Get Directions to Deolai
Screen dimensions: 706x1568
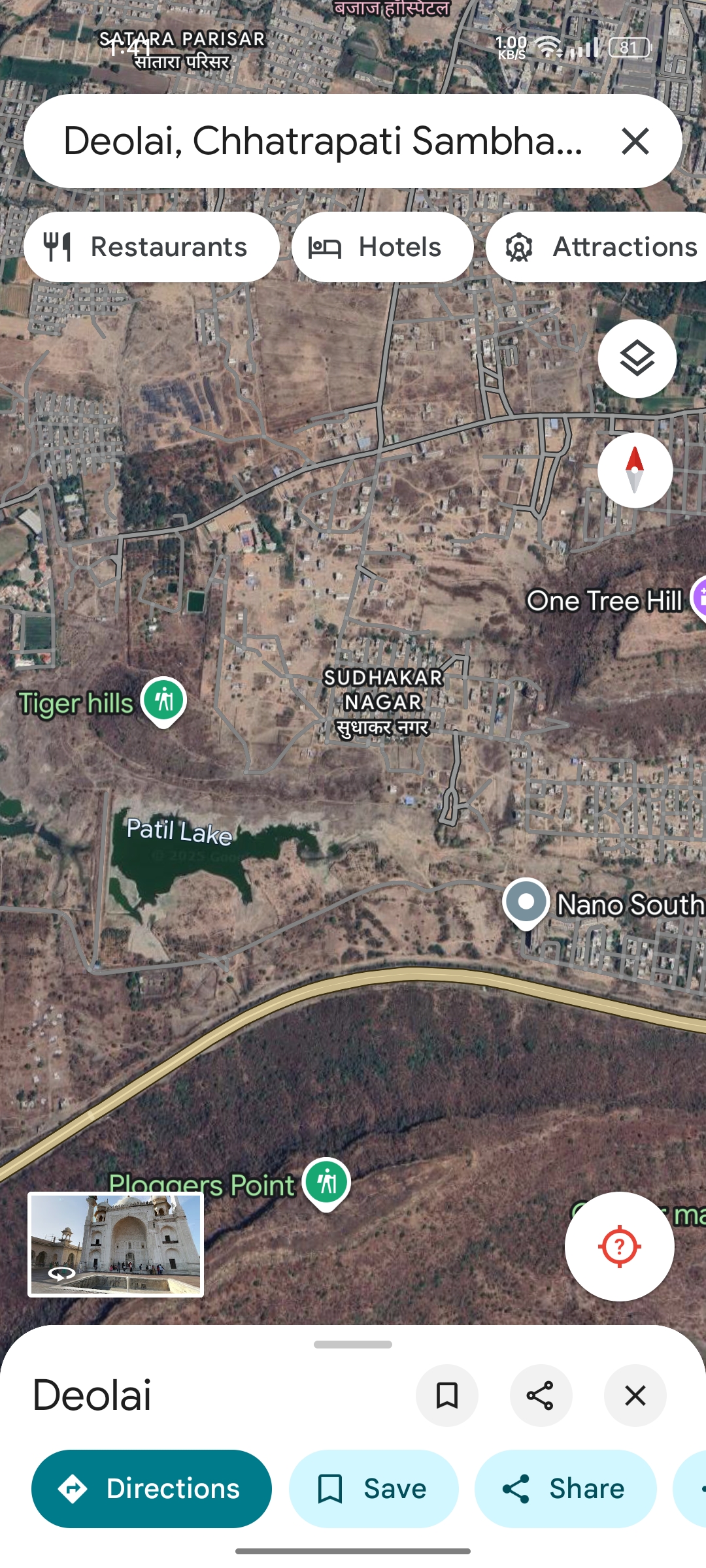(152, 1489)
